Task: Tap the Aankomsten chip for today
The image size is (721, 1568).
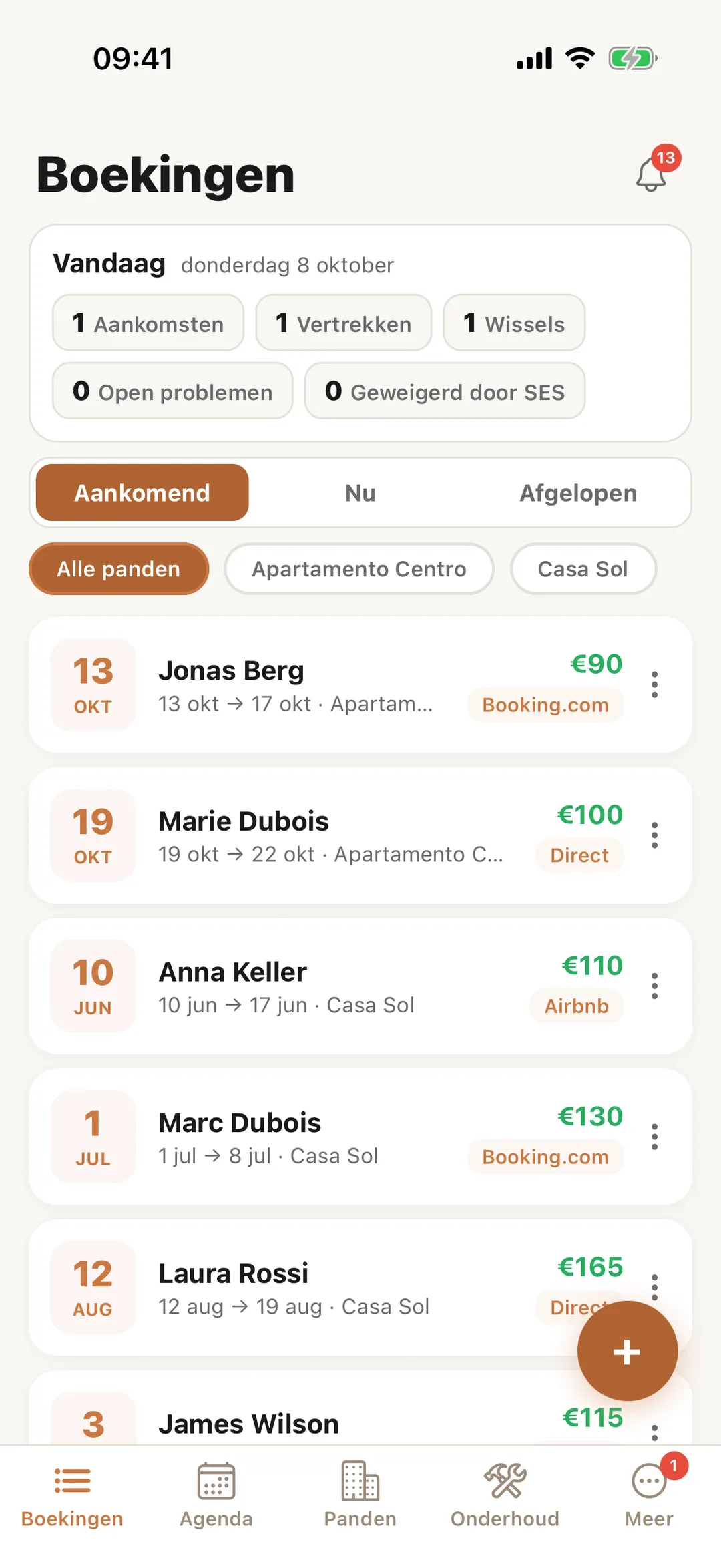Action: 148,323
